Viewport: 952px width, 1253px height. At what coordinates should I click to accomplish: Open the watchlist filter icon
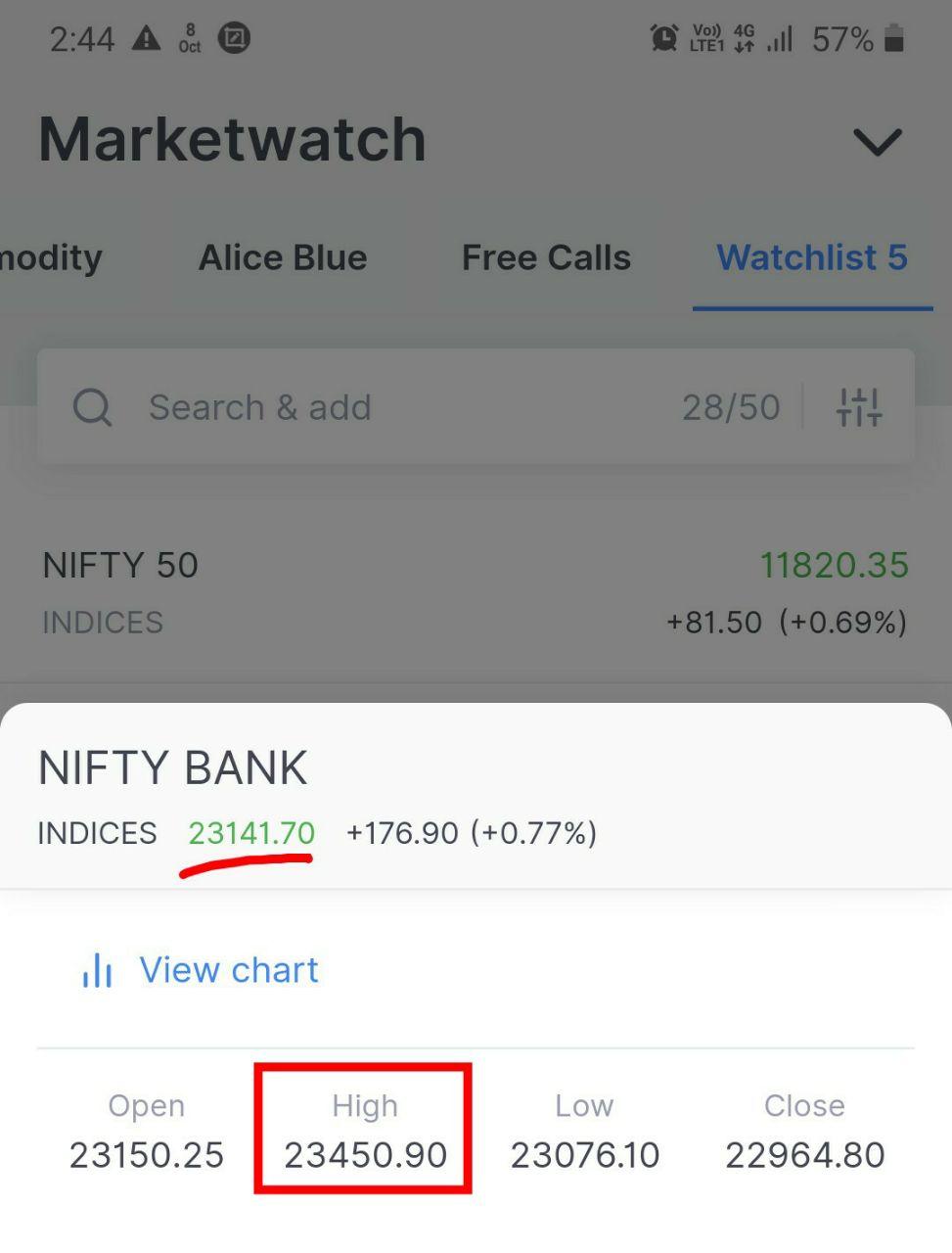coord(858,407)
